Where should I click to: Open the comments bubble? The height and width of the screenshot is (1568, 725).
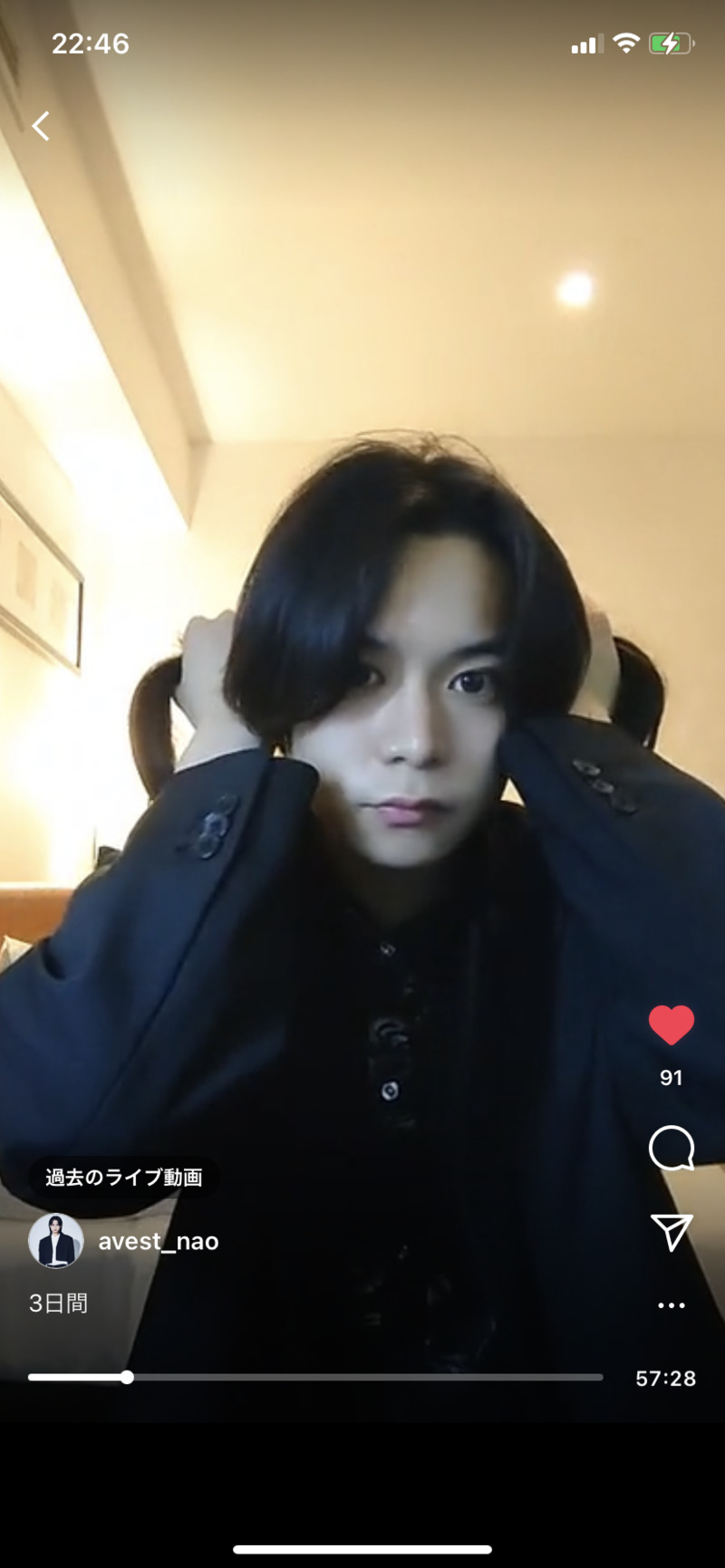[672, 1149]
